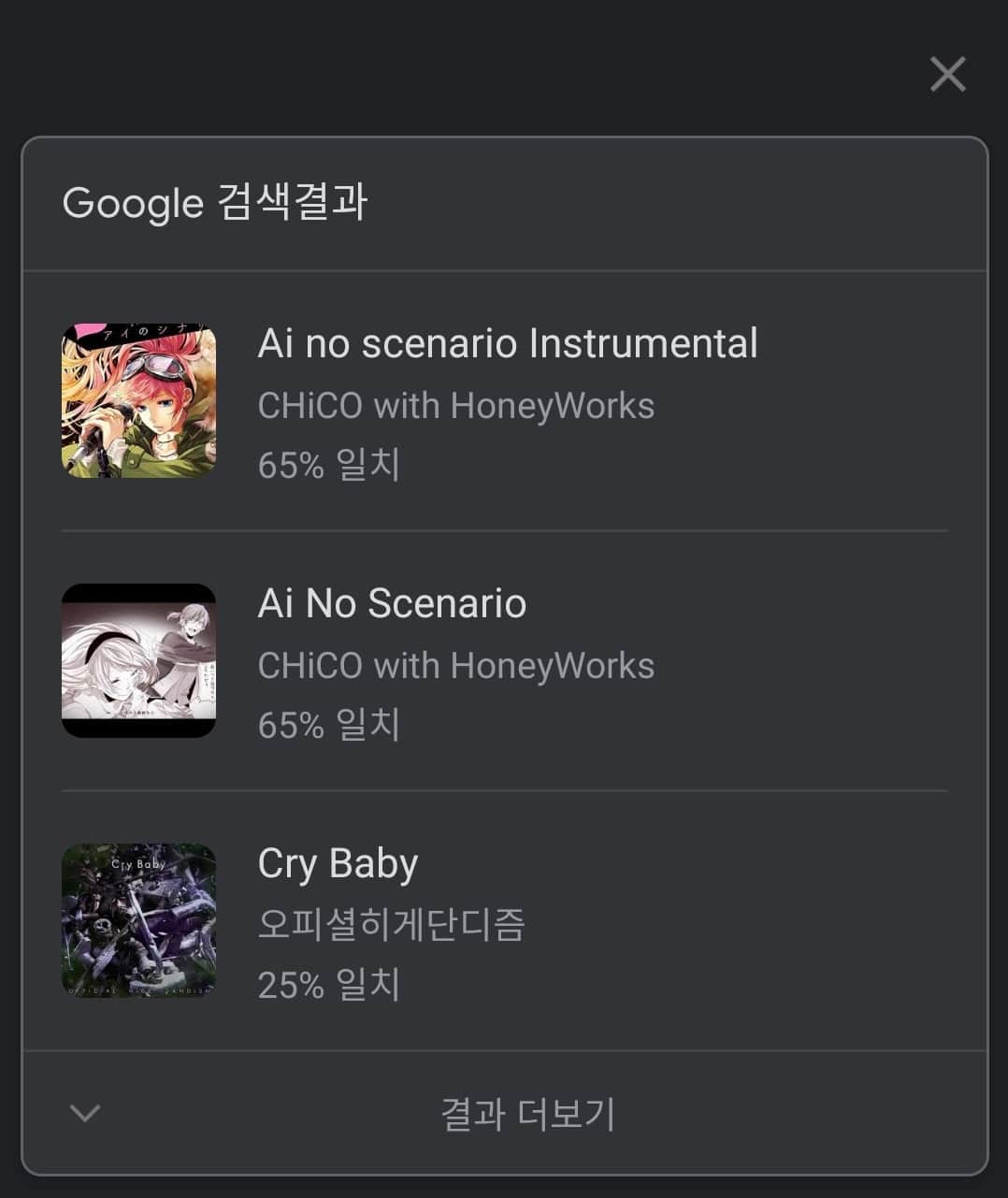Open the Ai no scenario Instrumental album art
Viewport: 1008px width, 1198px height.
tap(138, 399)
